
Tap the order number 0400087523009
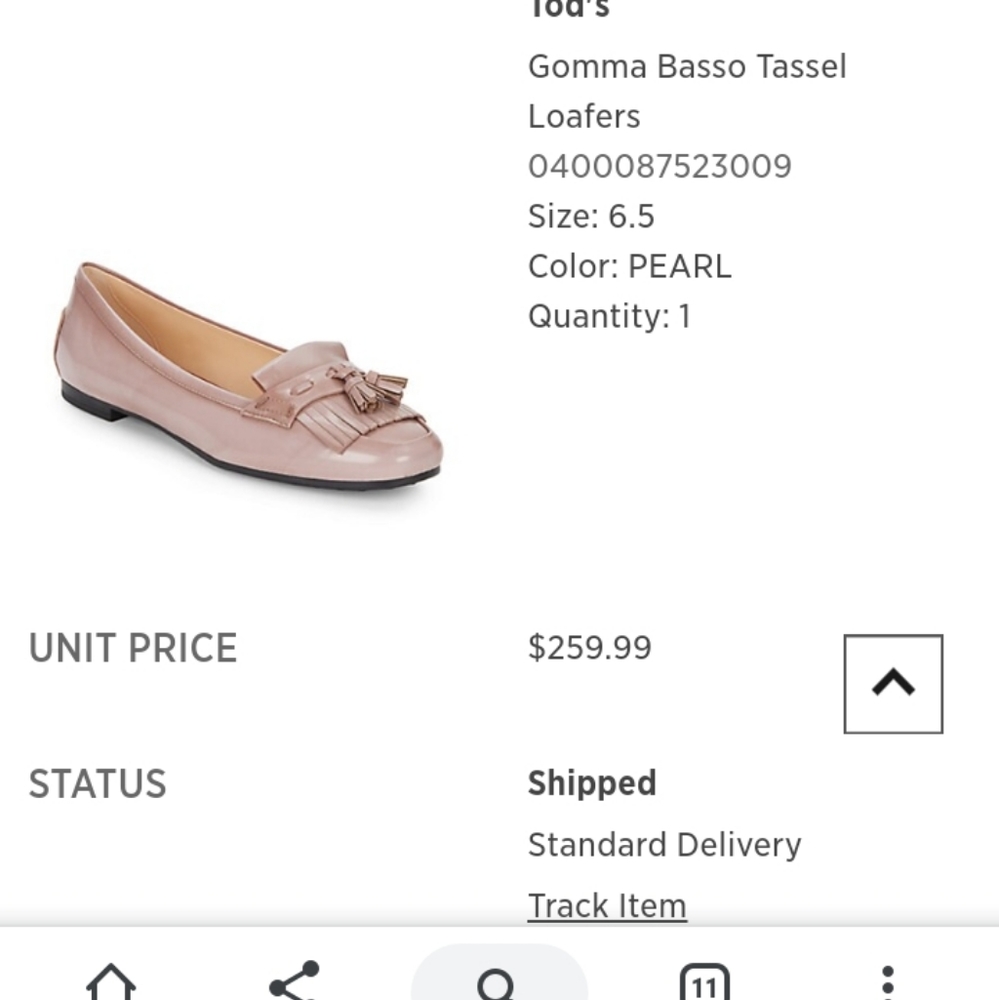(661, 166)
